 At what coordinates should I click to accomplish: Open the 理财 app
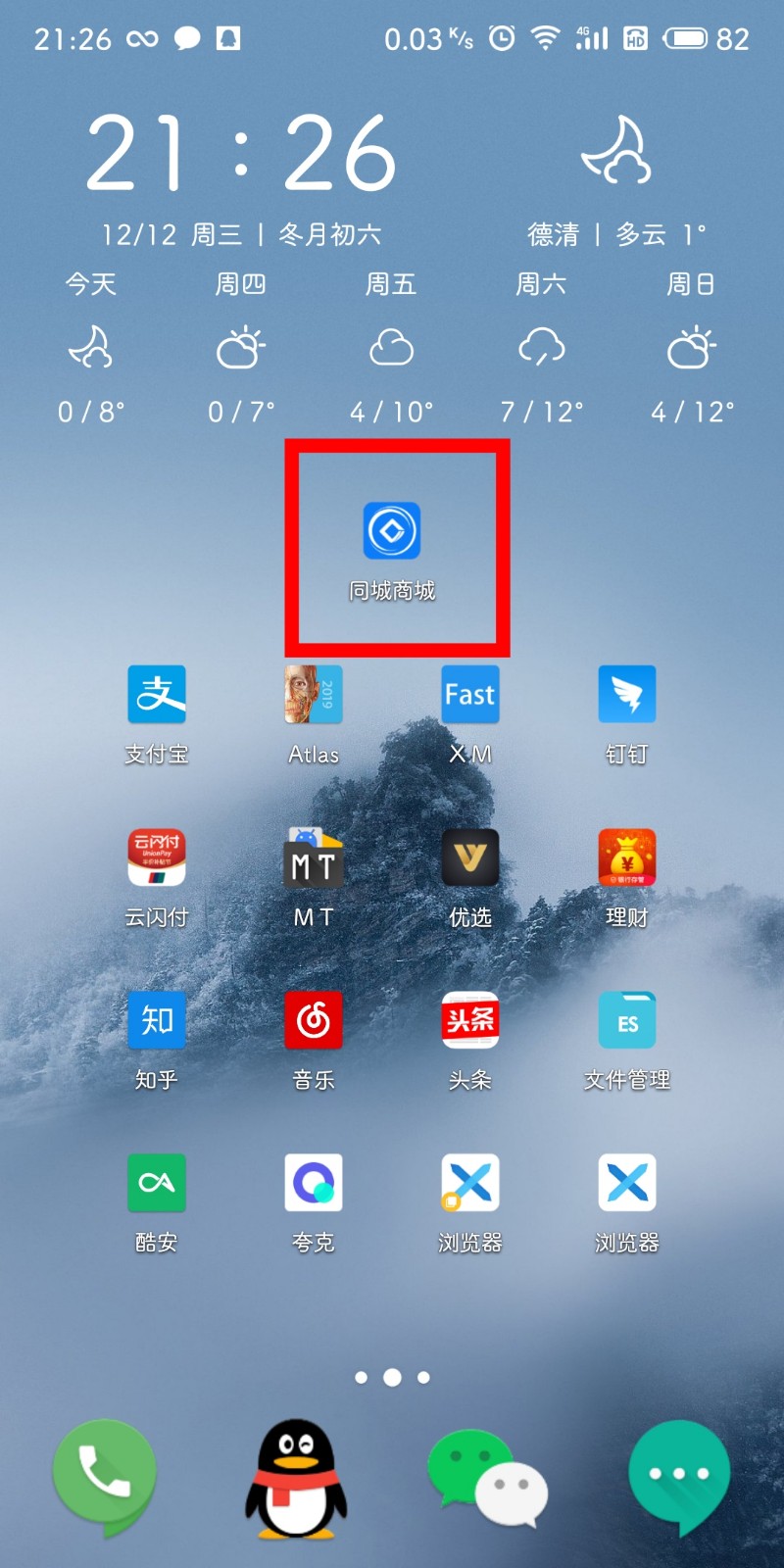(x=627, y=857)
